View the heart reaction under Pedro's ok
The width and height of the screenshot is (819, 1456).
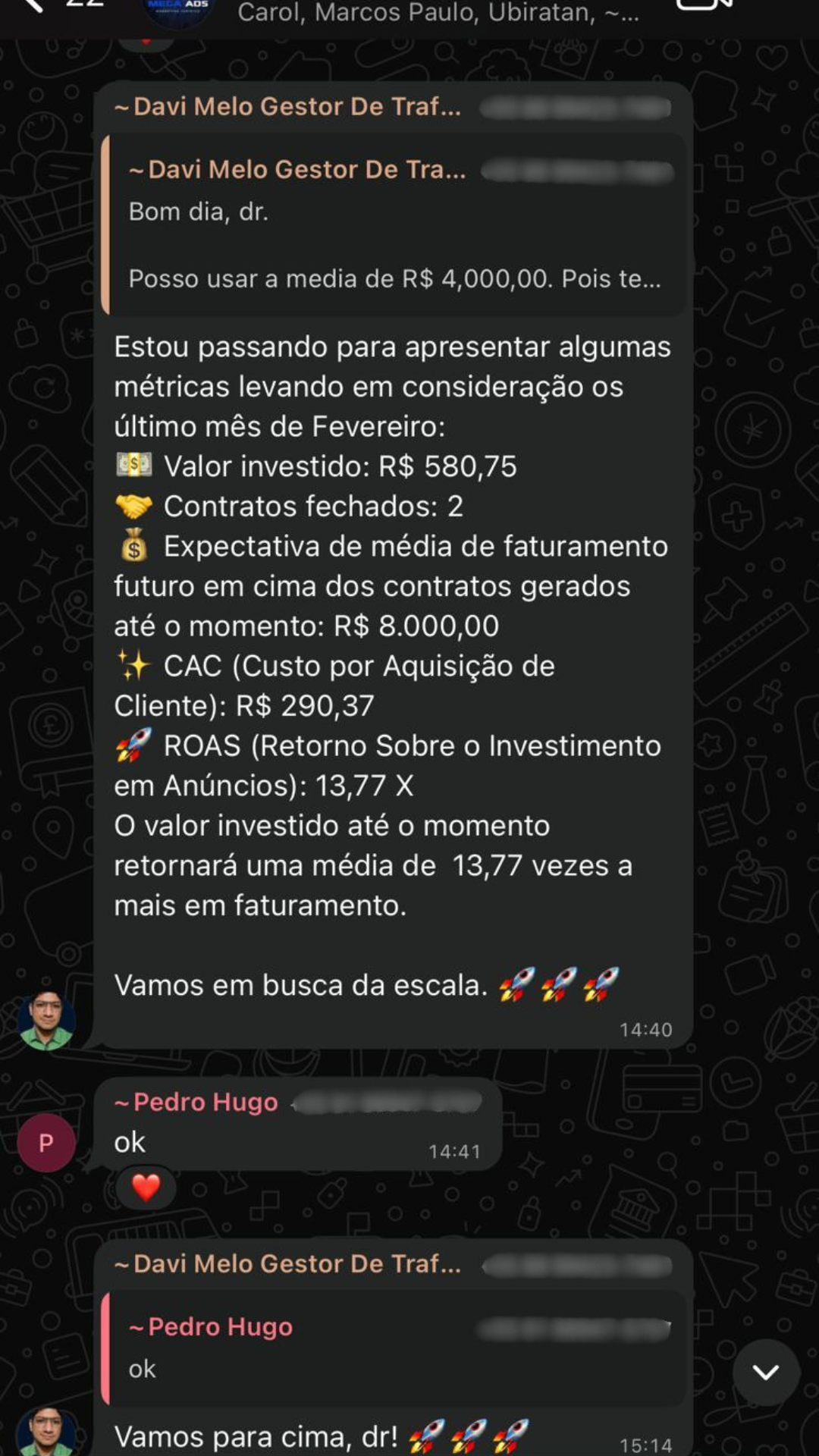click(146, 1188)
